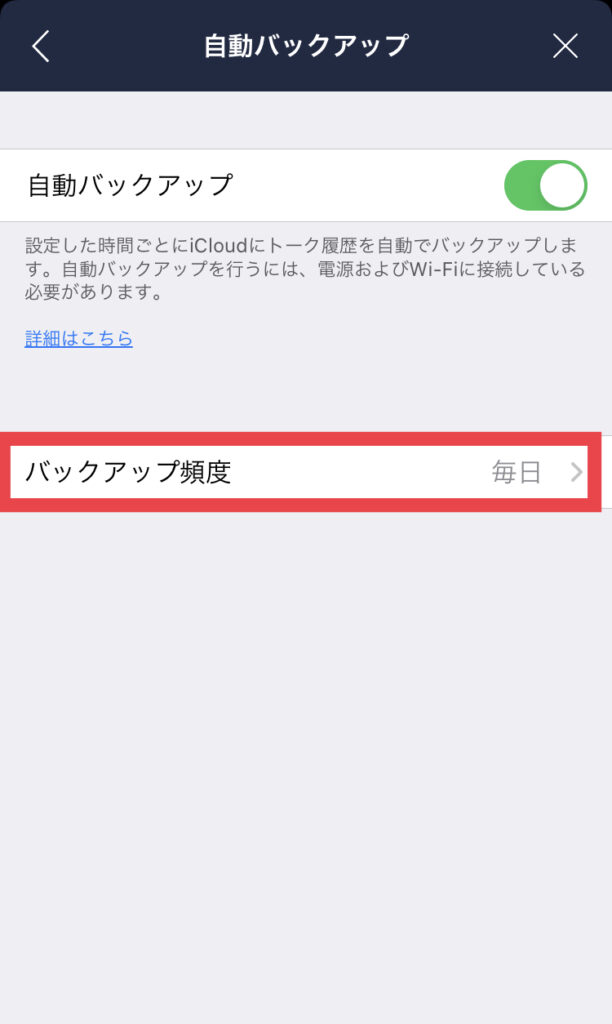The image size is (612, 1024).
Task: Open the 詳細はこちら link
Action: (78, 338)
